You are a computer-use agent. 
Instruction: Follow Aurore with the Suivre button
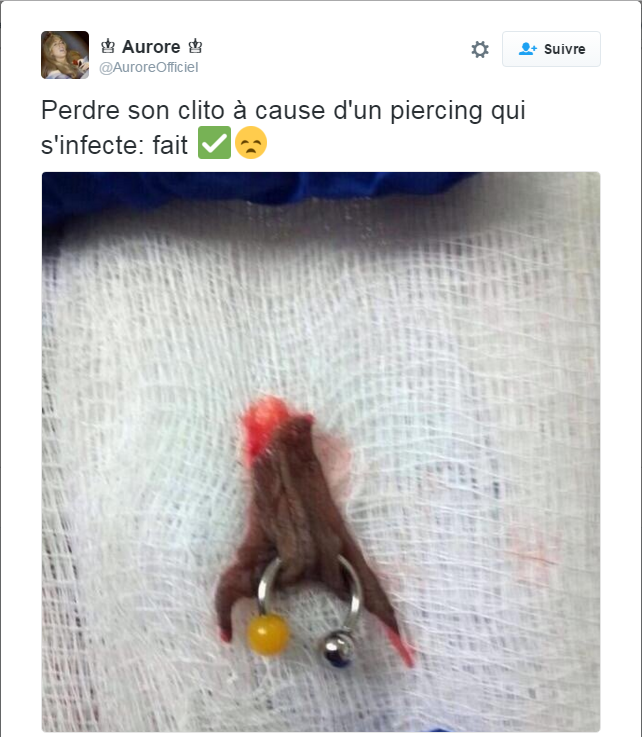pyautogui.click(x=551, y=49)
